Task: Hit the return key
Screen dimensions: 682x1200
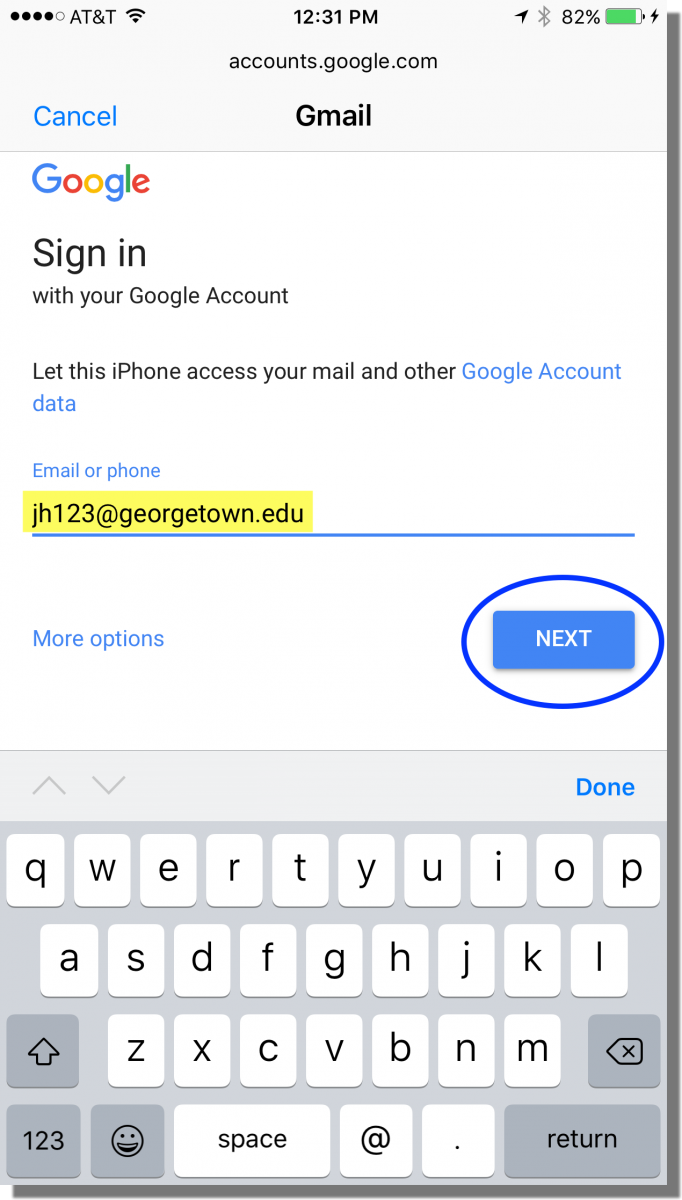Action: click(581, 1140)
